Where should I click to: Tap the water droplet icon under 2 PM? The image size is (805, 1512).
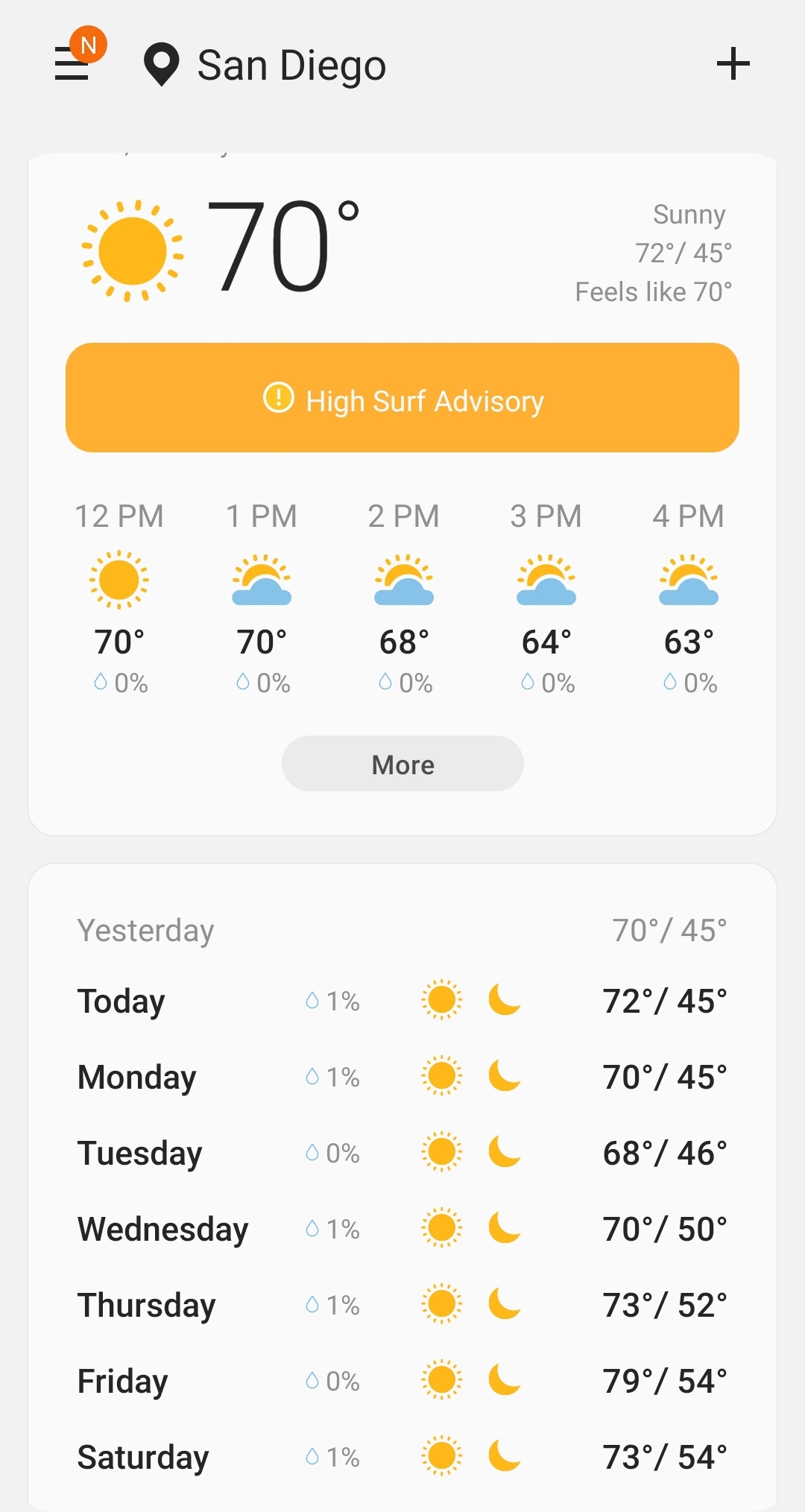pyautogui.click(x=385, y=680)
